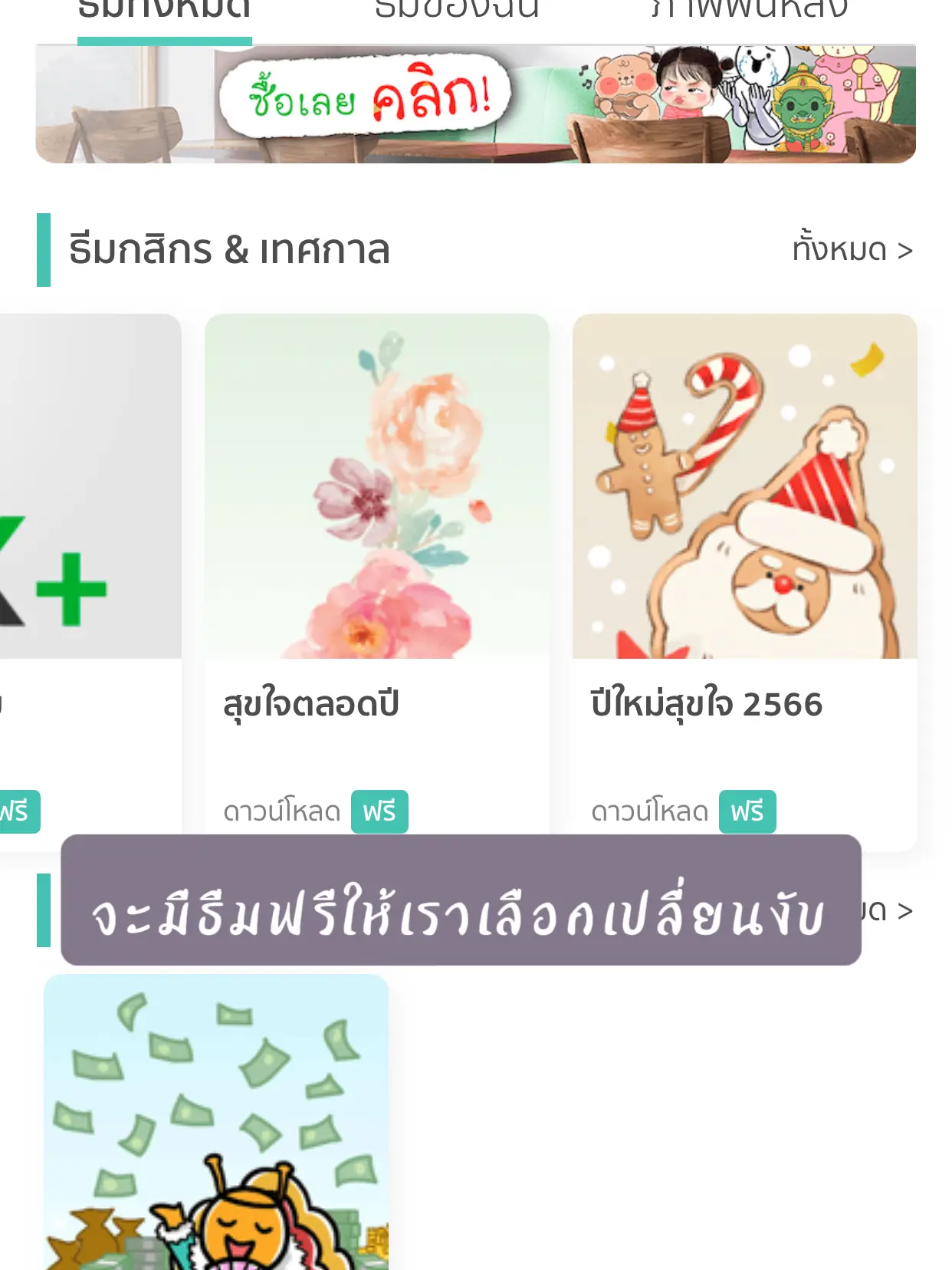Open ทั้งหมด link for ธีมกสิกร & เทศกาล
This screenshot has height=1270, width=952.
tap(849, 248)
